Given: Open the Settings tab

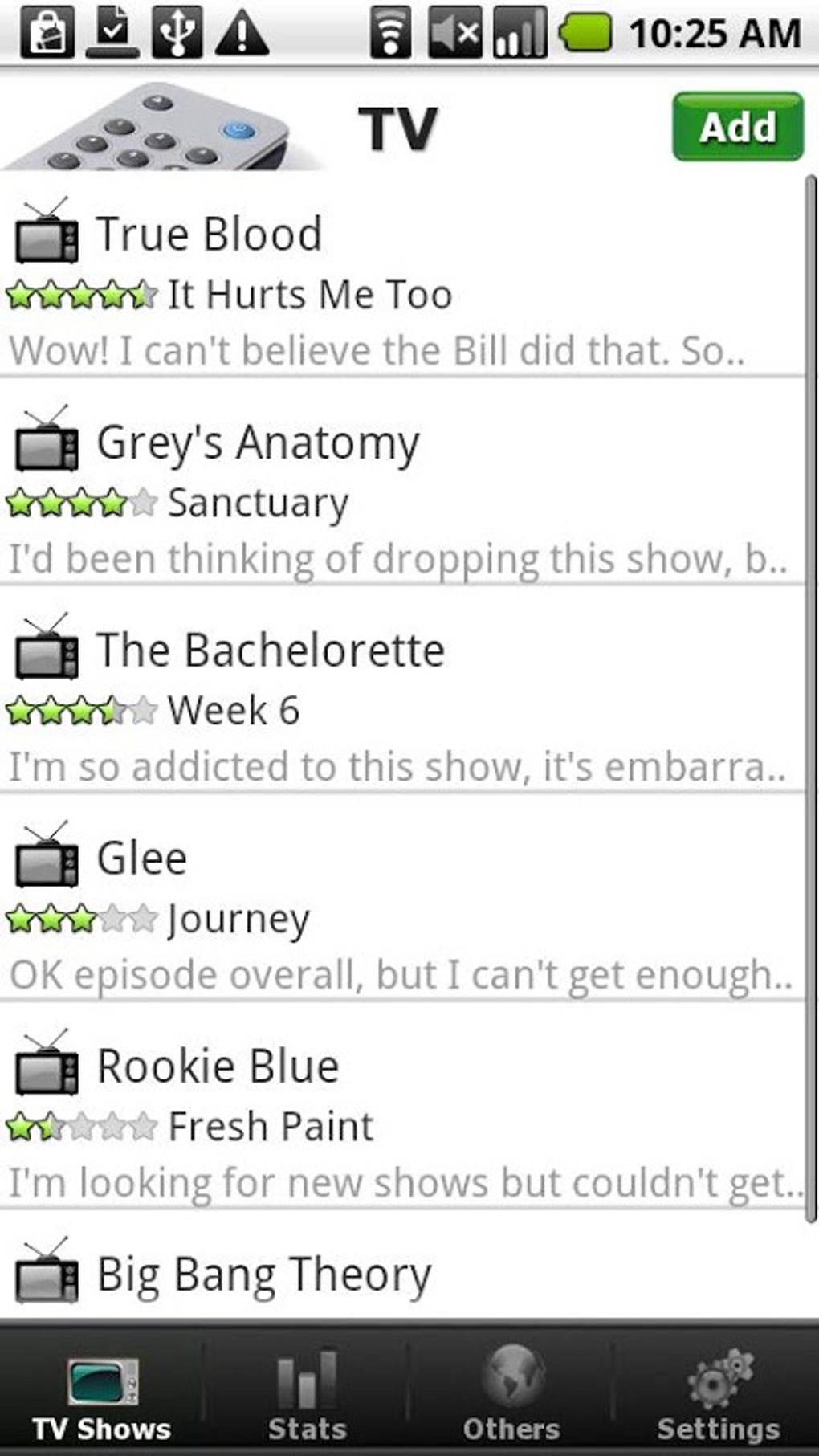Looking at the screenshot, I should [x=718, y=1393].
